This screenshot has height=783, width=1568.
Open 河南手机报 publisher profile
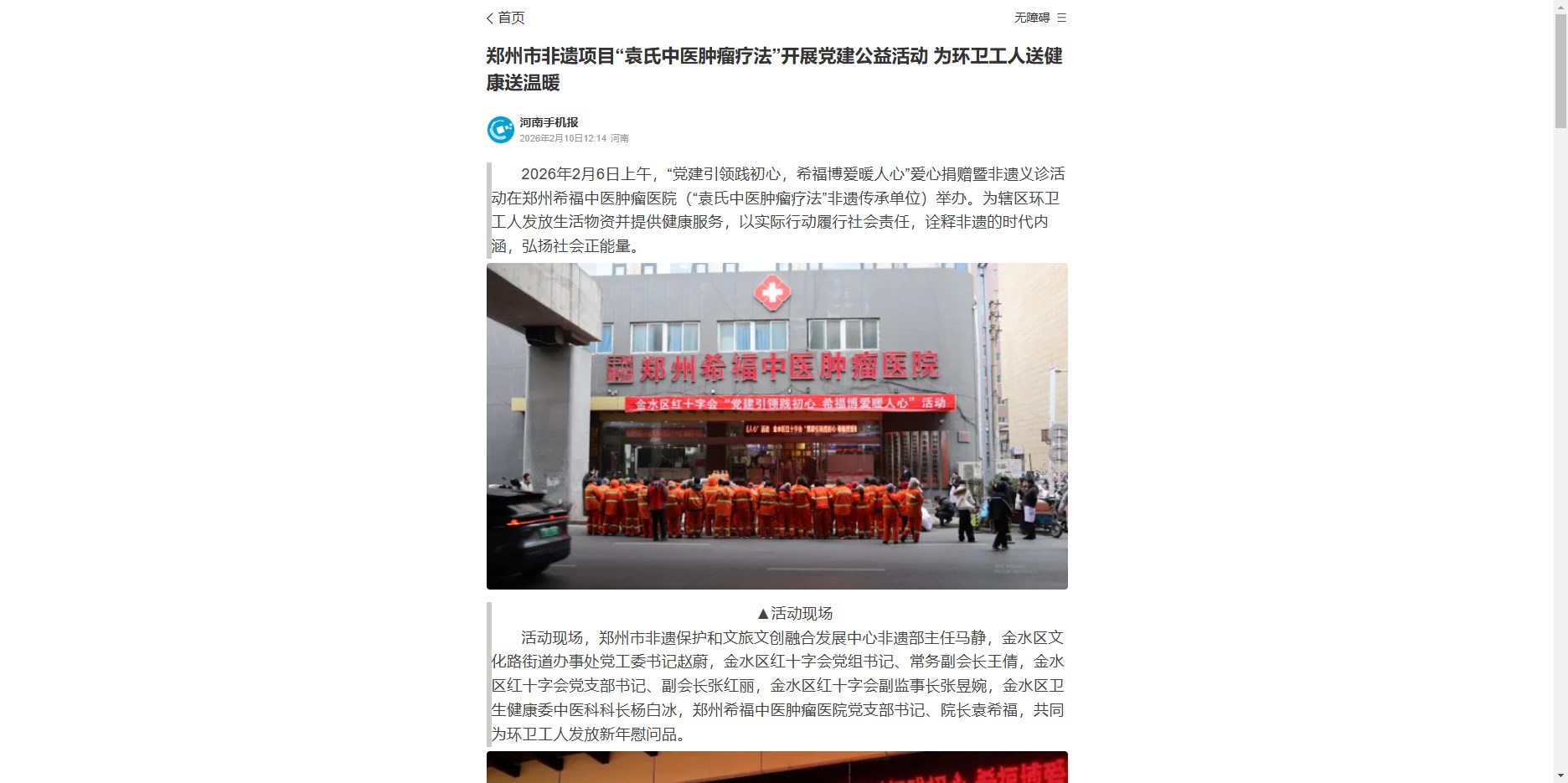pyautogui.click(x=549, y=122)
